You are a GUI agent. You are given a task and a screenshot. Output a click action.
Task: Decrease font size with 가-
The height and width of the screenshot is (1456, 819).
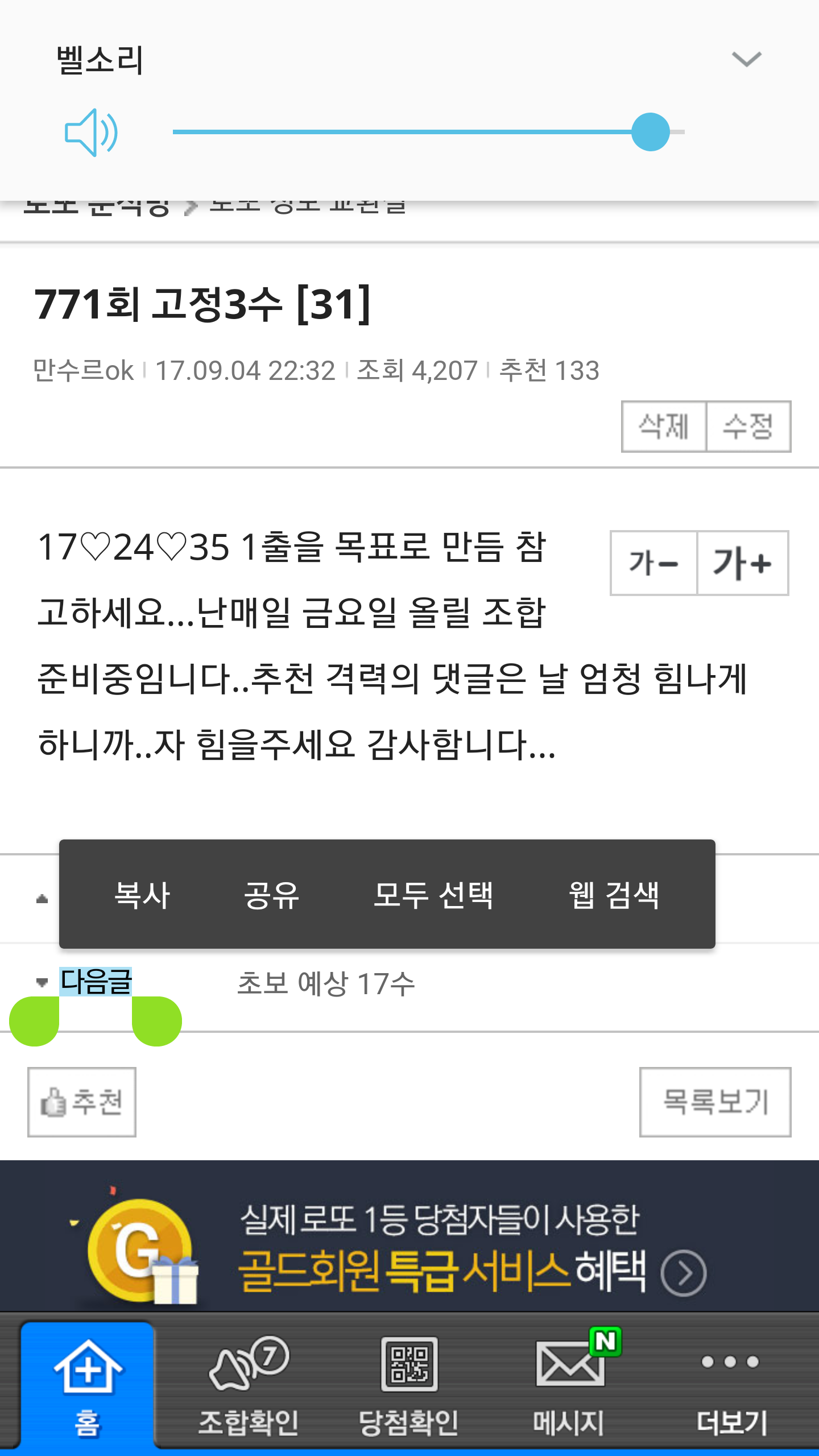click(653, 563)
